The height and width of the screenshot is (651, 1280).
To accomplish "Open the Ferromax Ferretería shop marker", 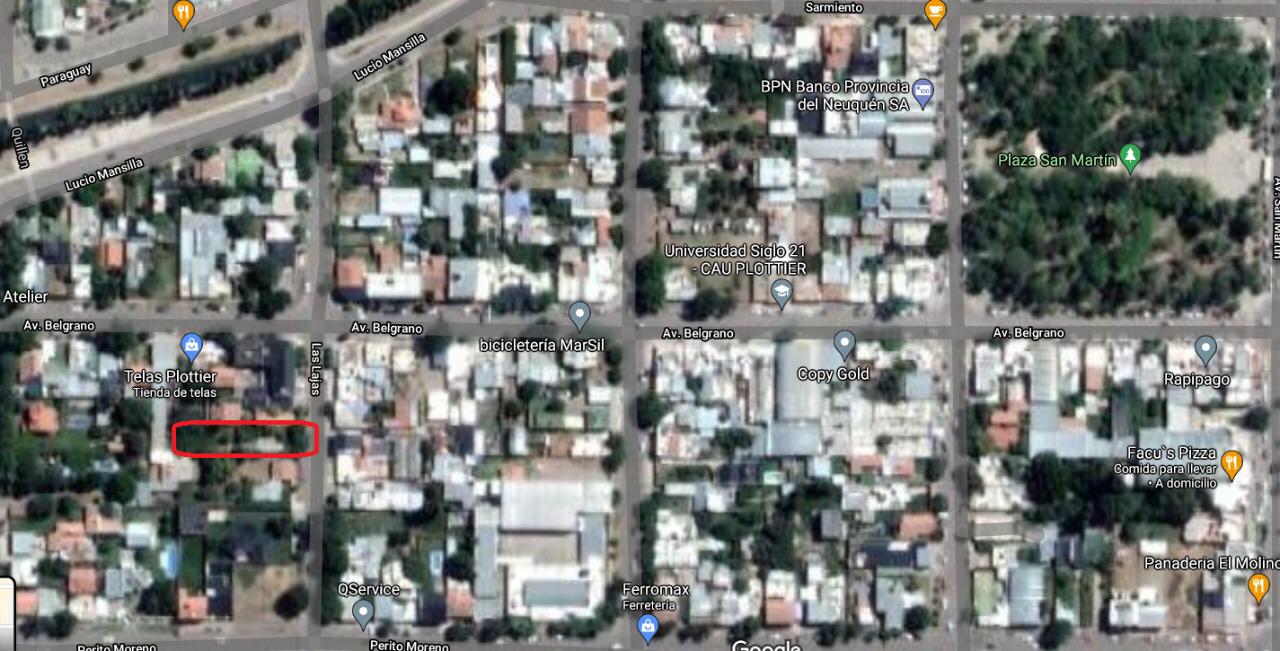I will [x=648, y=627].
